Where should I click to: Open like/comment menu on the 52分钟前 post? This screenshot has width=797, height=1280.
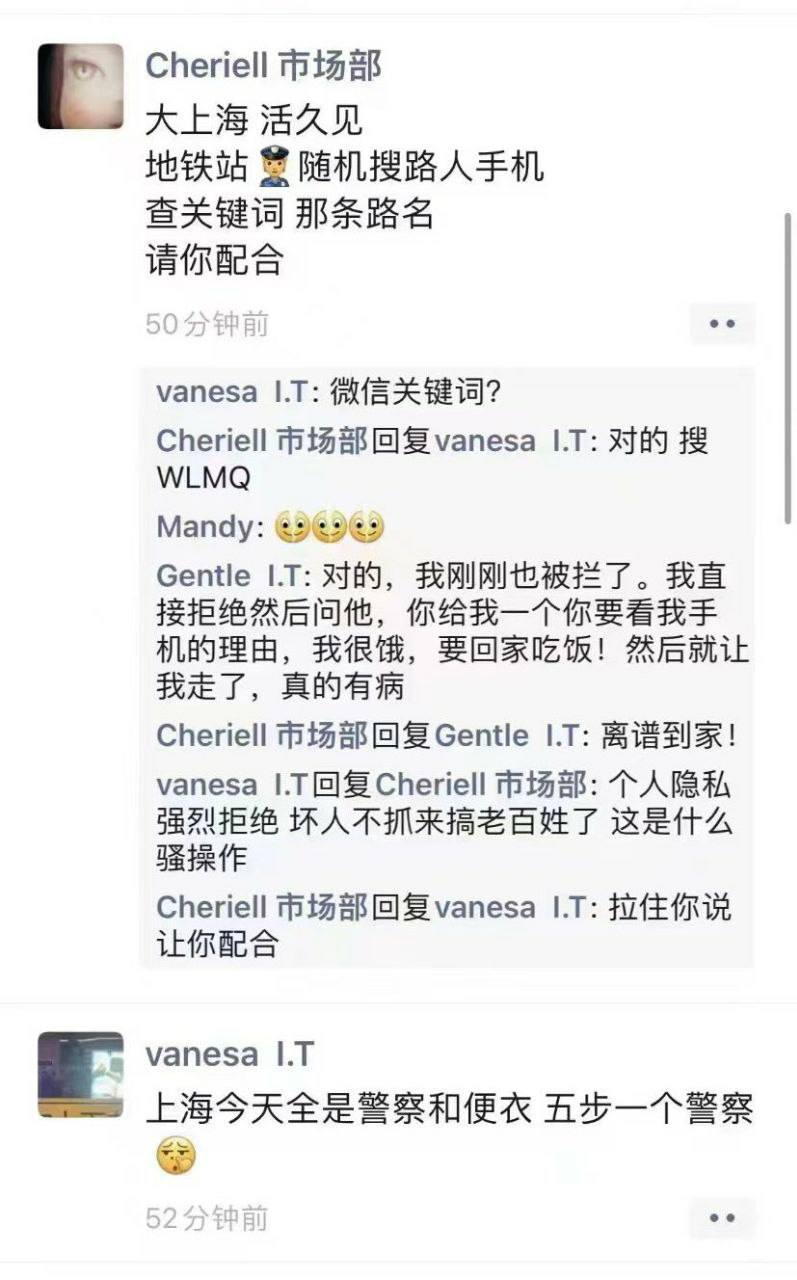(722, 1218)
